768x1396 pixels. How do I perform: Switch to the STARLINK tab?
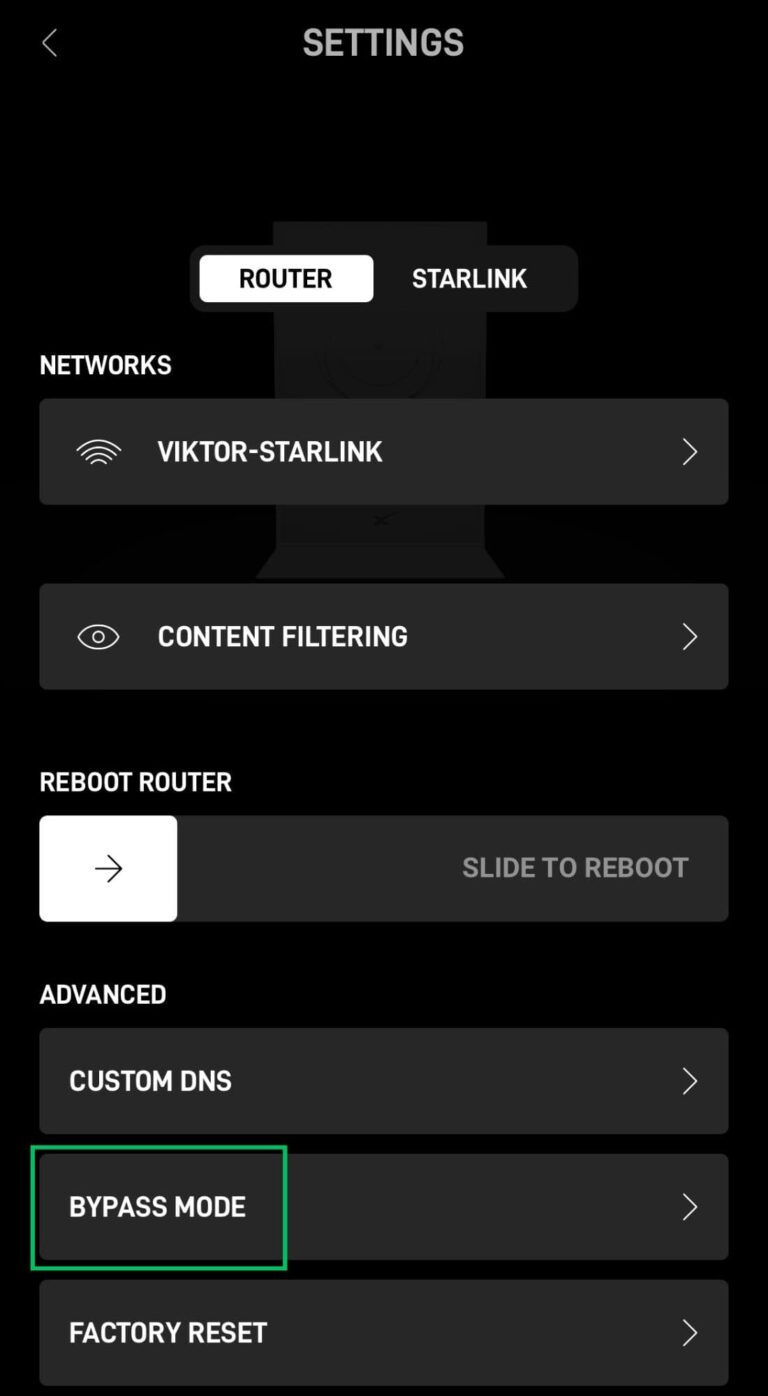(x=469, y=278)
